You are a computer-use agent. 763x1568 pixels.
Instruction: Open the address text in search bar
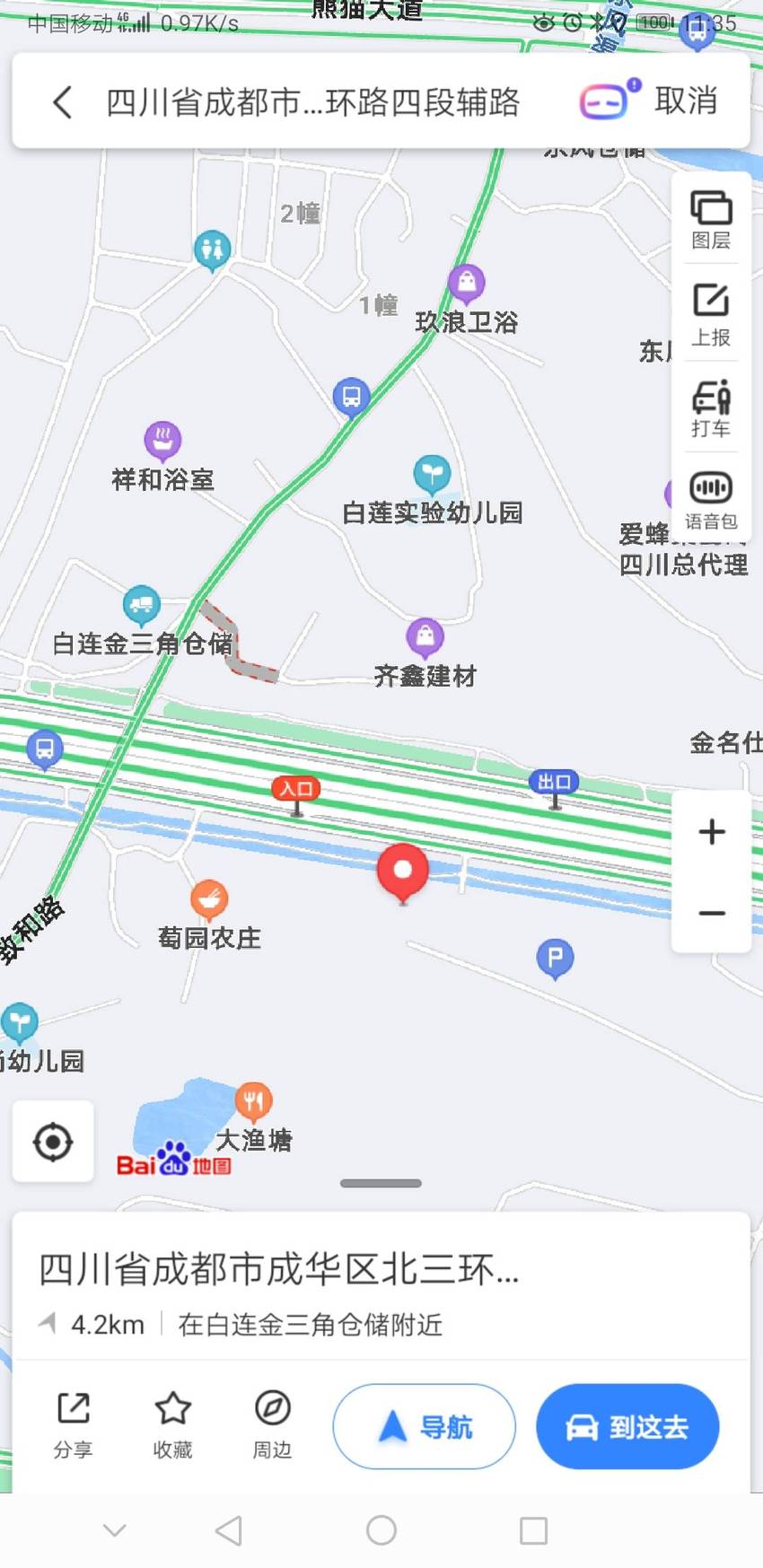click(312, 101)
